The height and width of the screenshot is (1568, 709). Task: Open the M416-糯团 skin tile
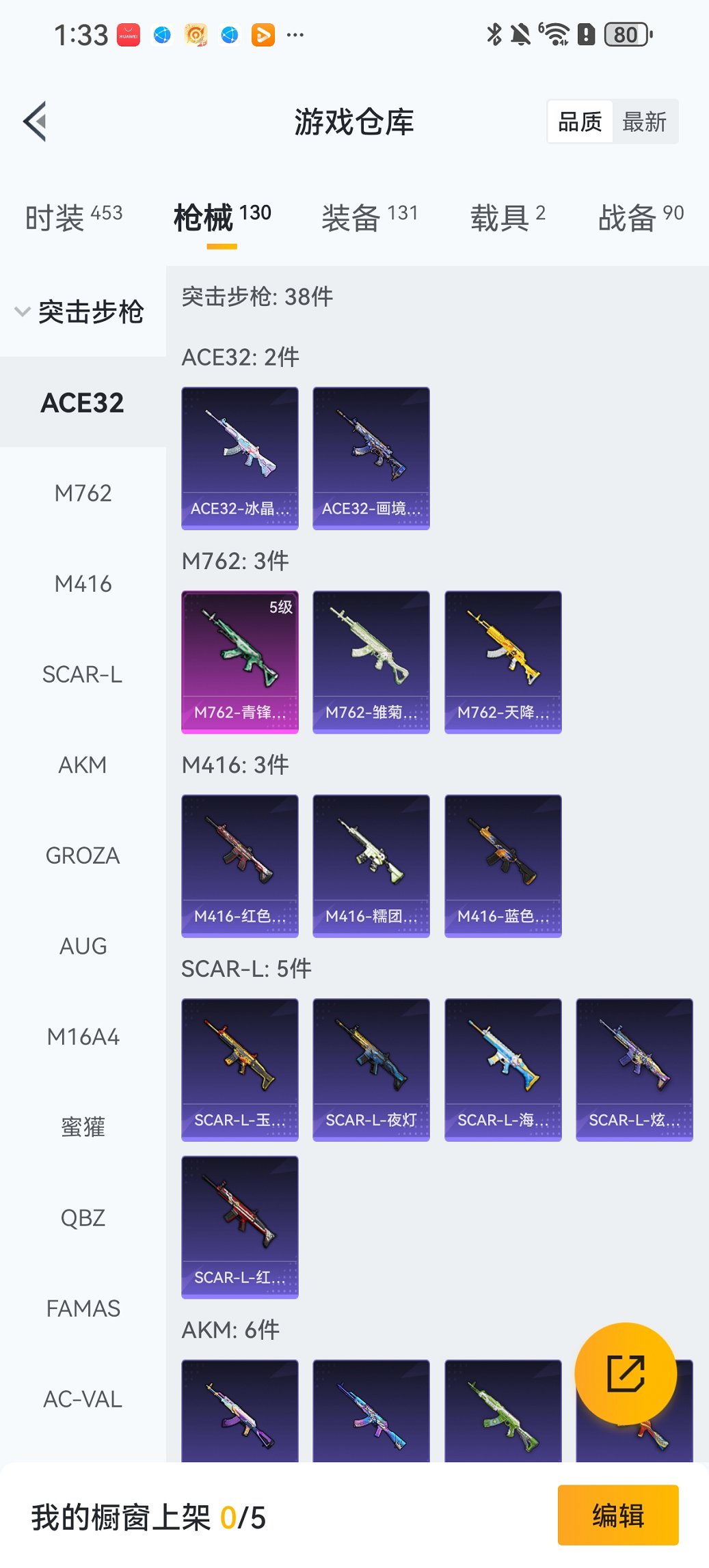tap(371, 865)
